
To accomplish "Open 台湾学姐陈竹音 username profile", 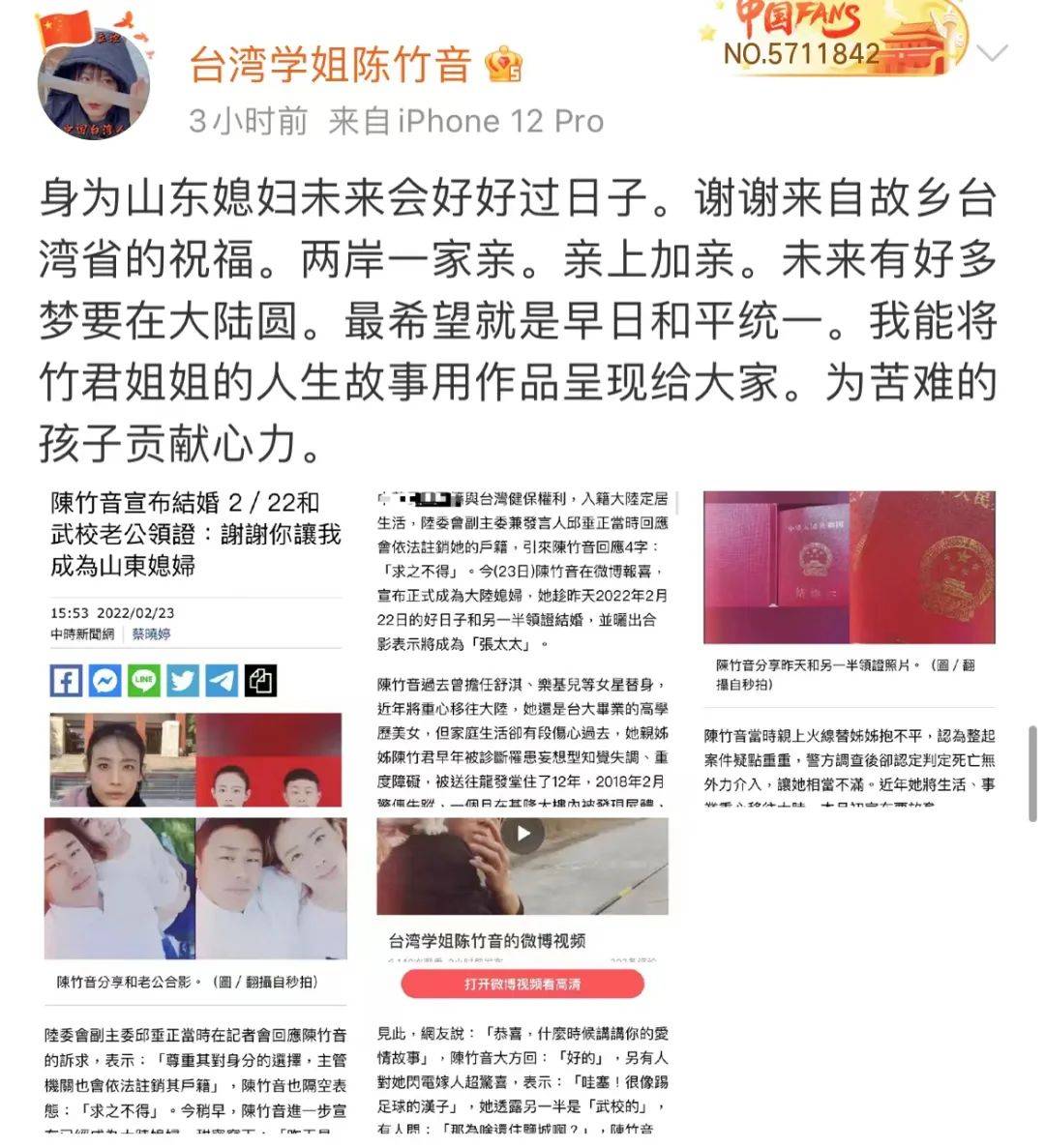I will (x=329, y=66).
